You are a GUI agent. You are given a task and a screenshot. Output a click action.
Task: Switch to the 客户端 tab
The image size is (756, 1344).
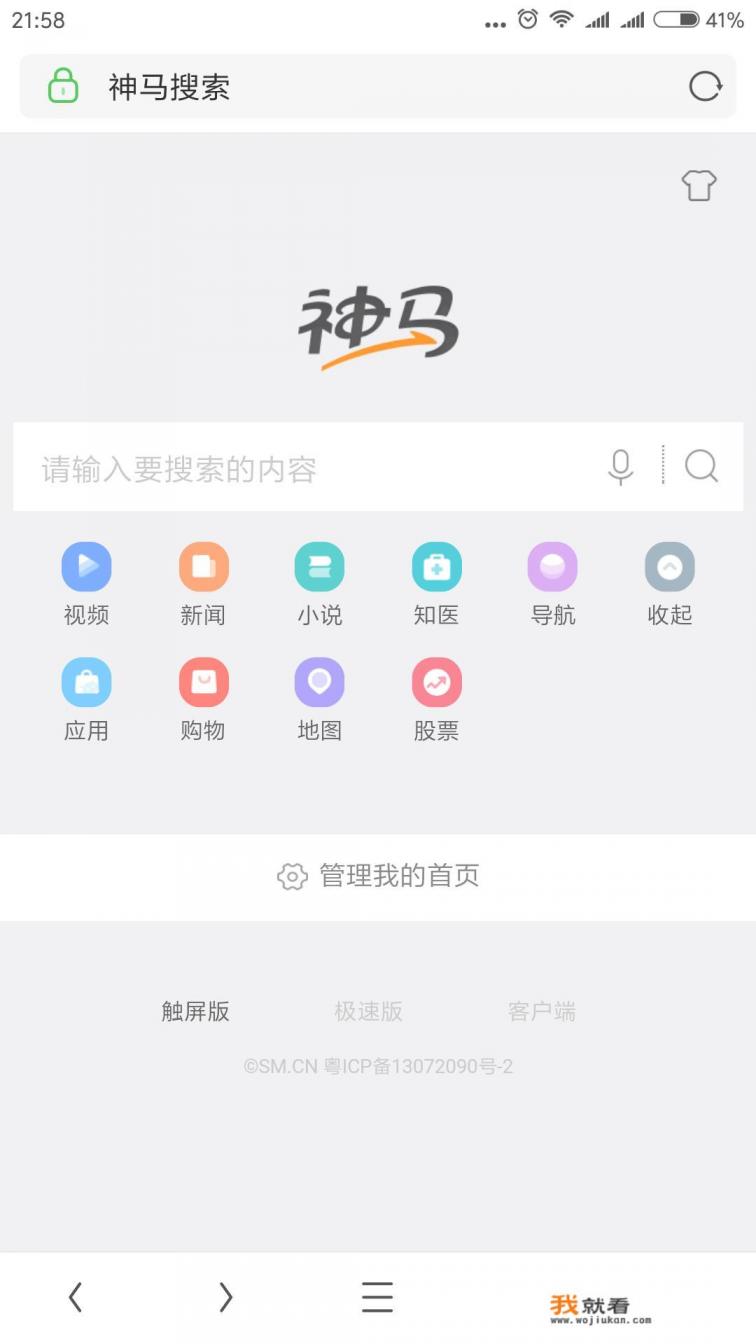[x=541, y=1011]
